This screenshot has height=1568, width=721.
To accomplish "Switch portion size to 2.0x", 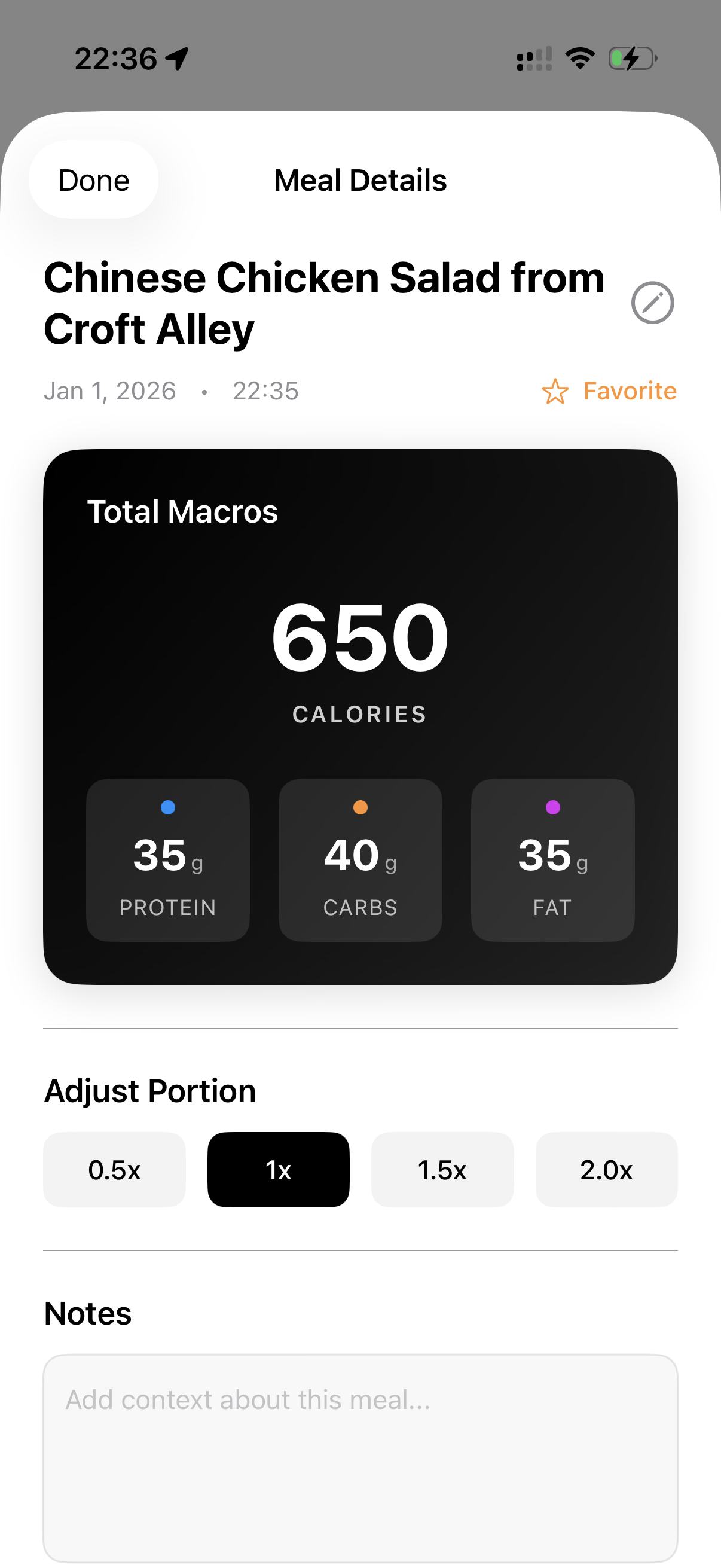I will pyautogui.click(x=606, y=1169).
